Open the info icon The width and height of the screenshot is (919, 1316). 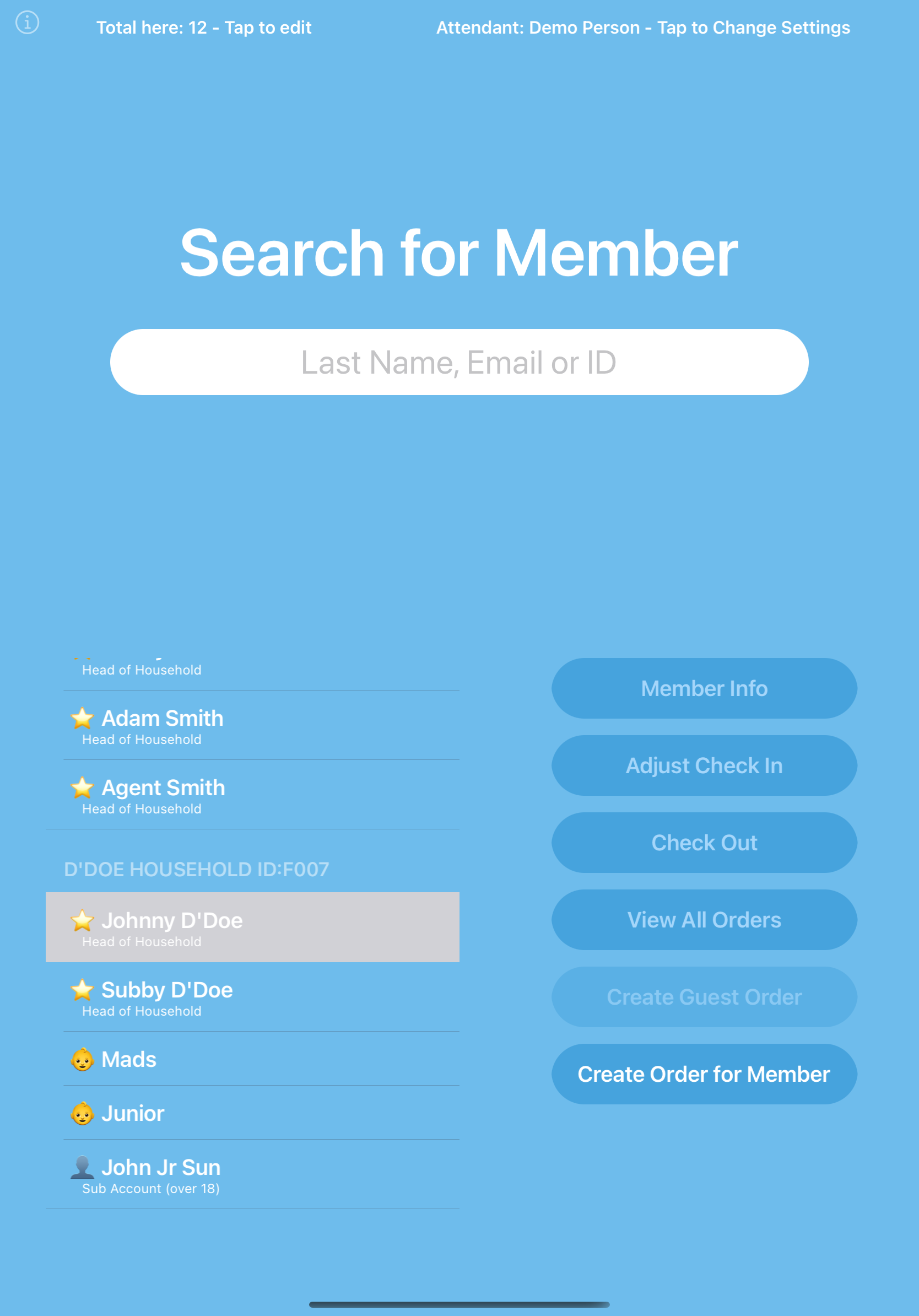click(x=27, y=23)
